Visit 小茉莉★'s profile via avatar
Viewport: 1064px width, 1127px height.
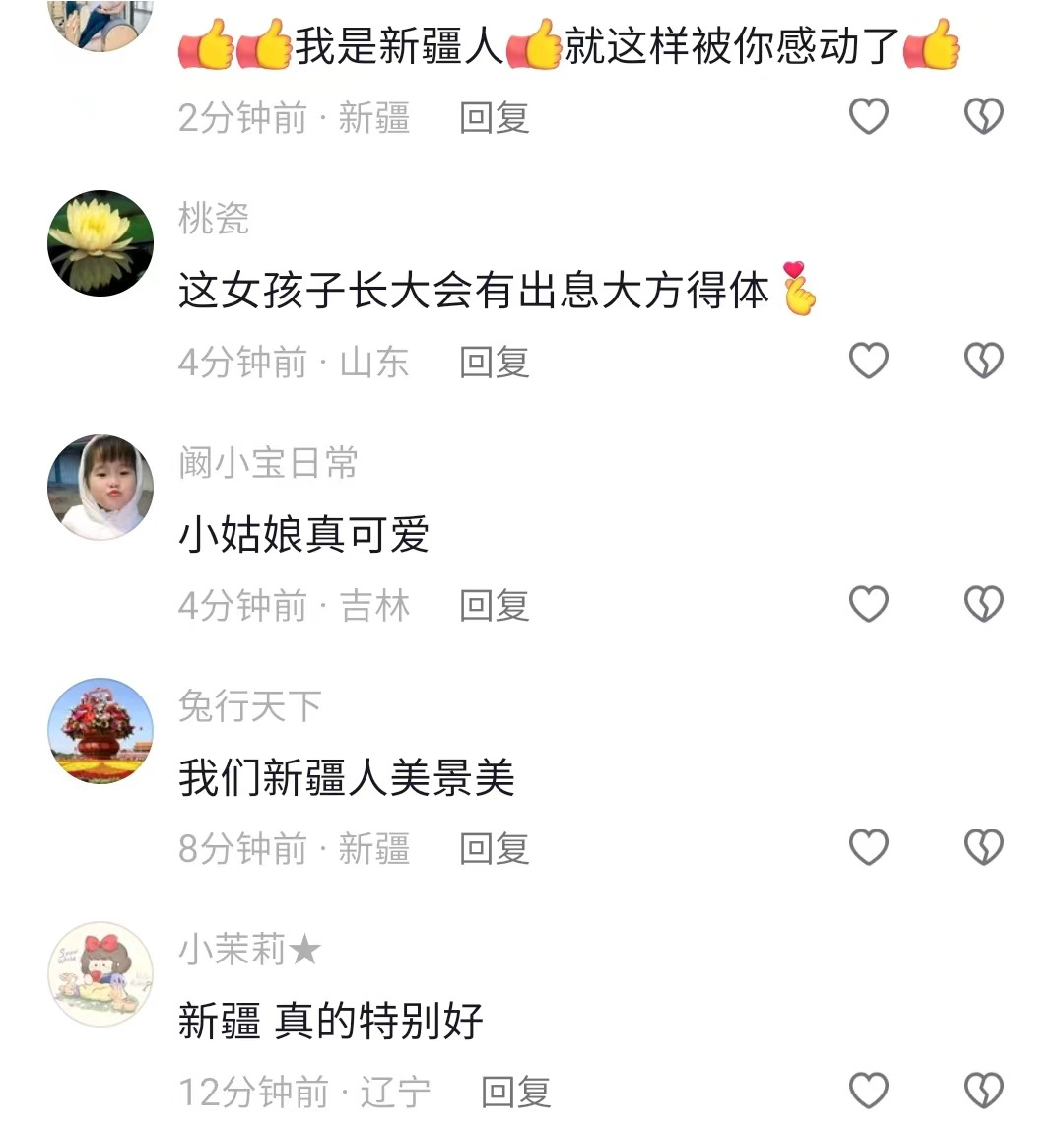coord(100,974)
